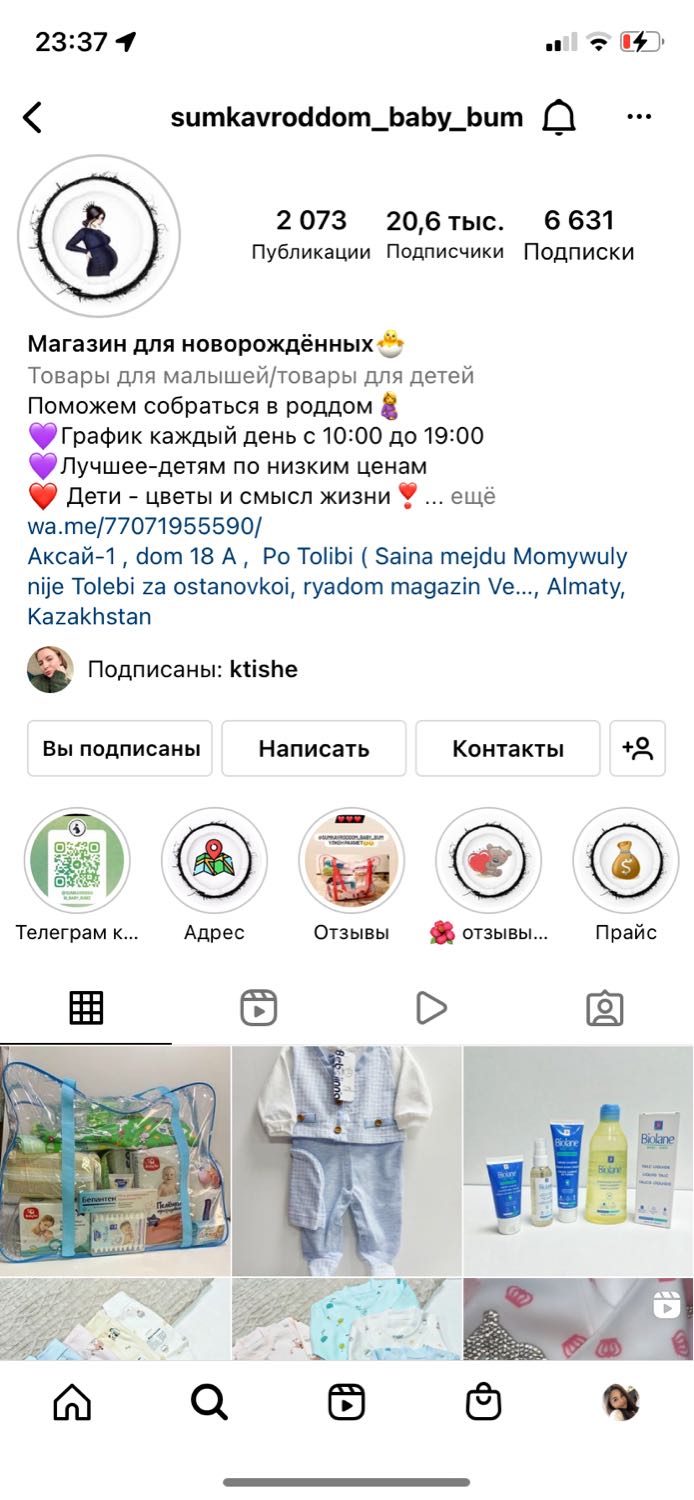This screenshot has height=1500, width=694.
Task: Go to the Home feed tab
Action: tap(72, 1403)
